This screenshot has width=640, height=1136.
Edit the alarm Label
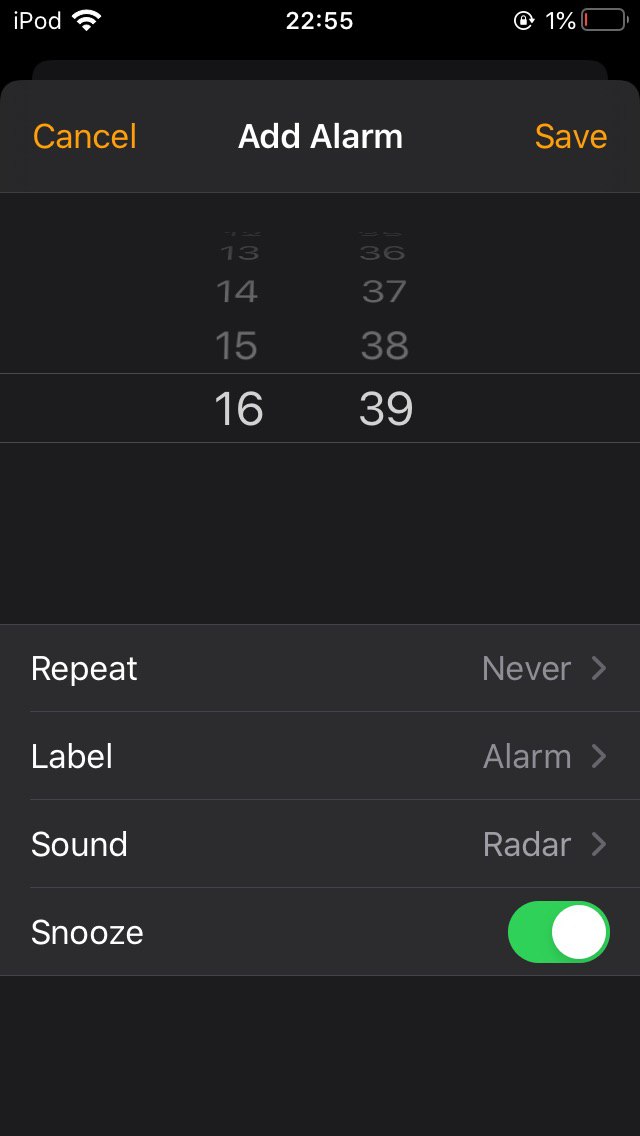[x=320, y=757]
